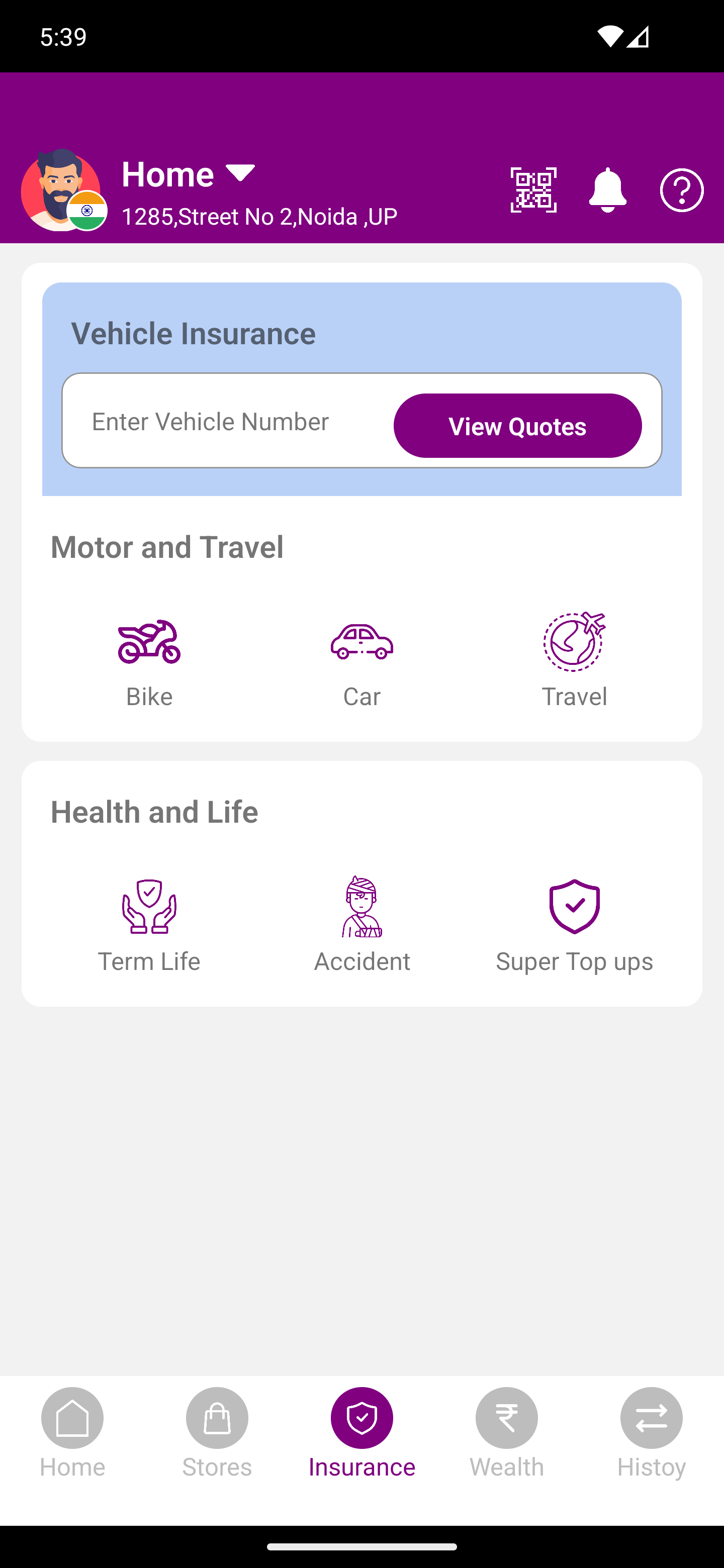Screen dimensions: 724x1568
Task: Tap the profile avatar
Action: coord(61,191)
